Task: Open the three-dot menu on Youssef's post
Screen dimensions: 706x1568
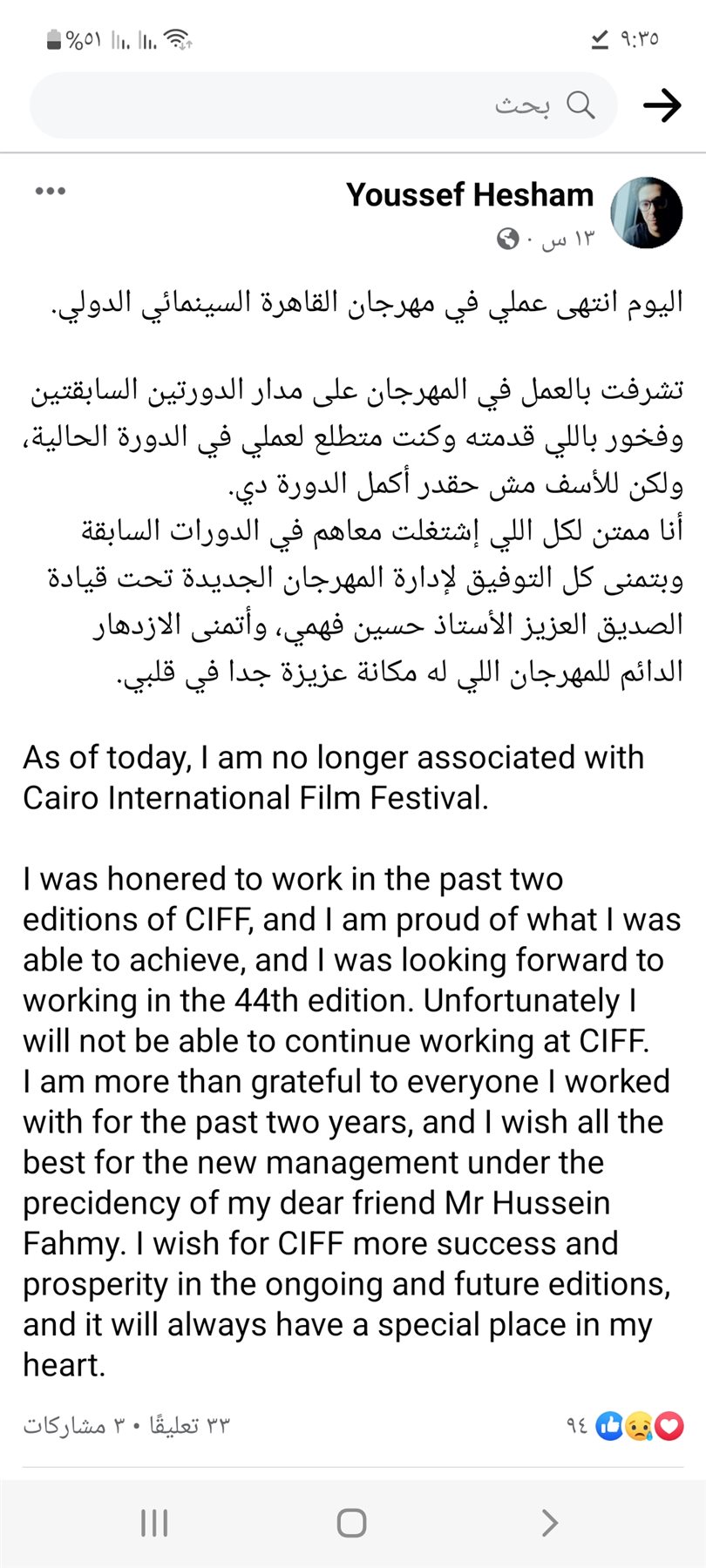Action: pos(51,192)
